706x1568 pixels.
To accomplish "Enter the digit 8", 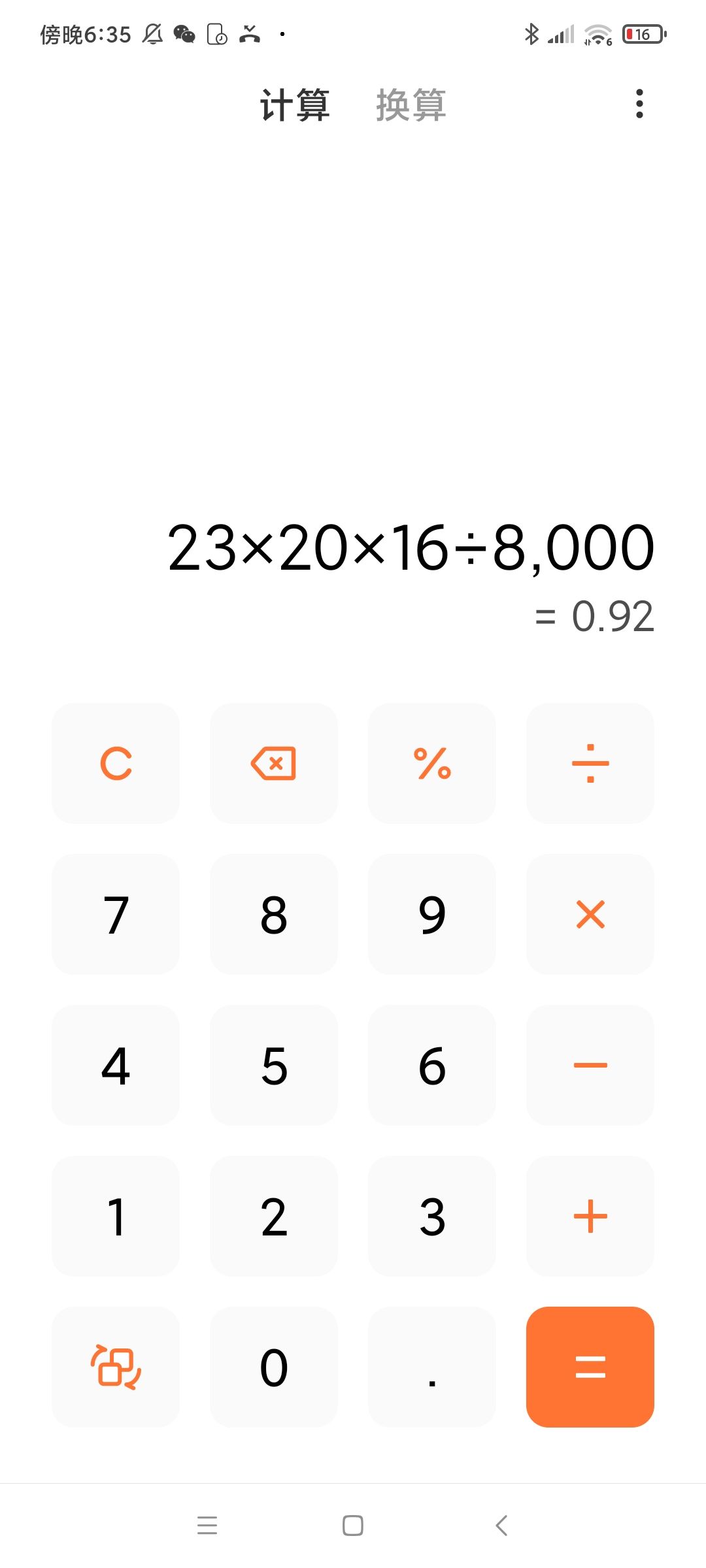I will coord(274,914).
